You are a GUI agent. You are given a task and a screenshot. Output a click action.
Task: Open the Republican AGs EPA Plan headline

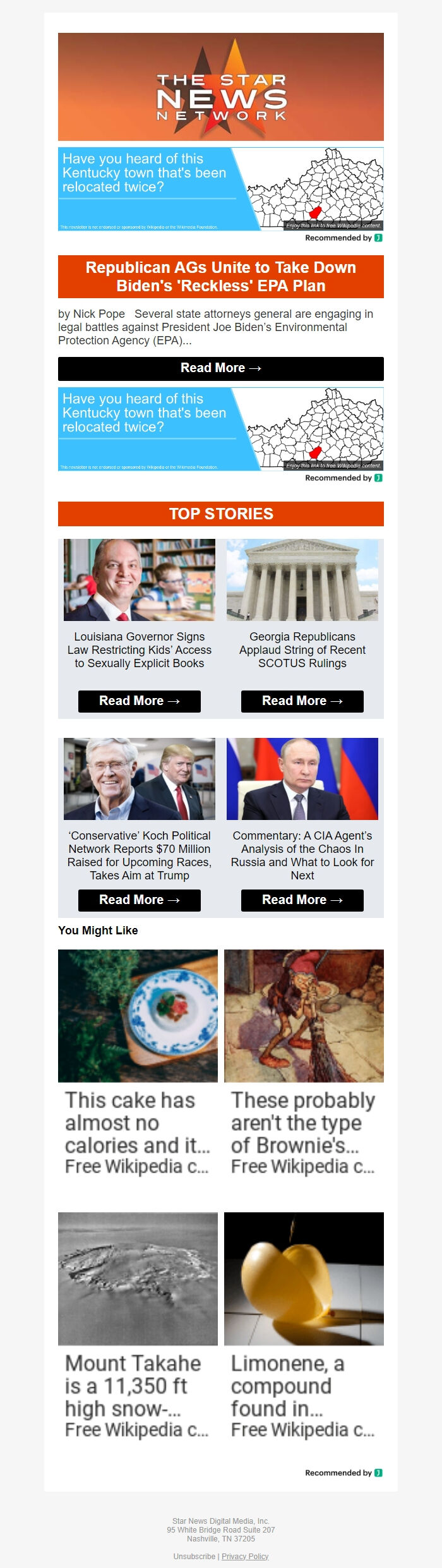(x=220, y=277)
